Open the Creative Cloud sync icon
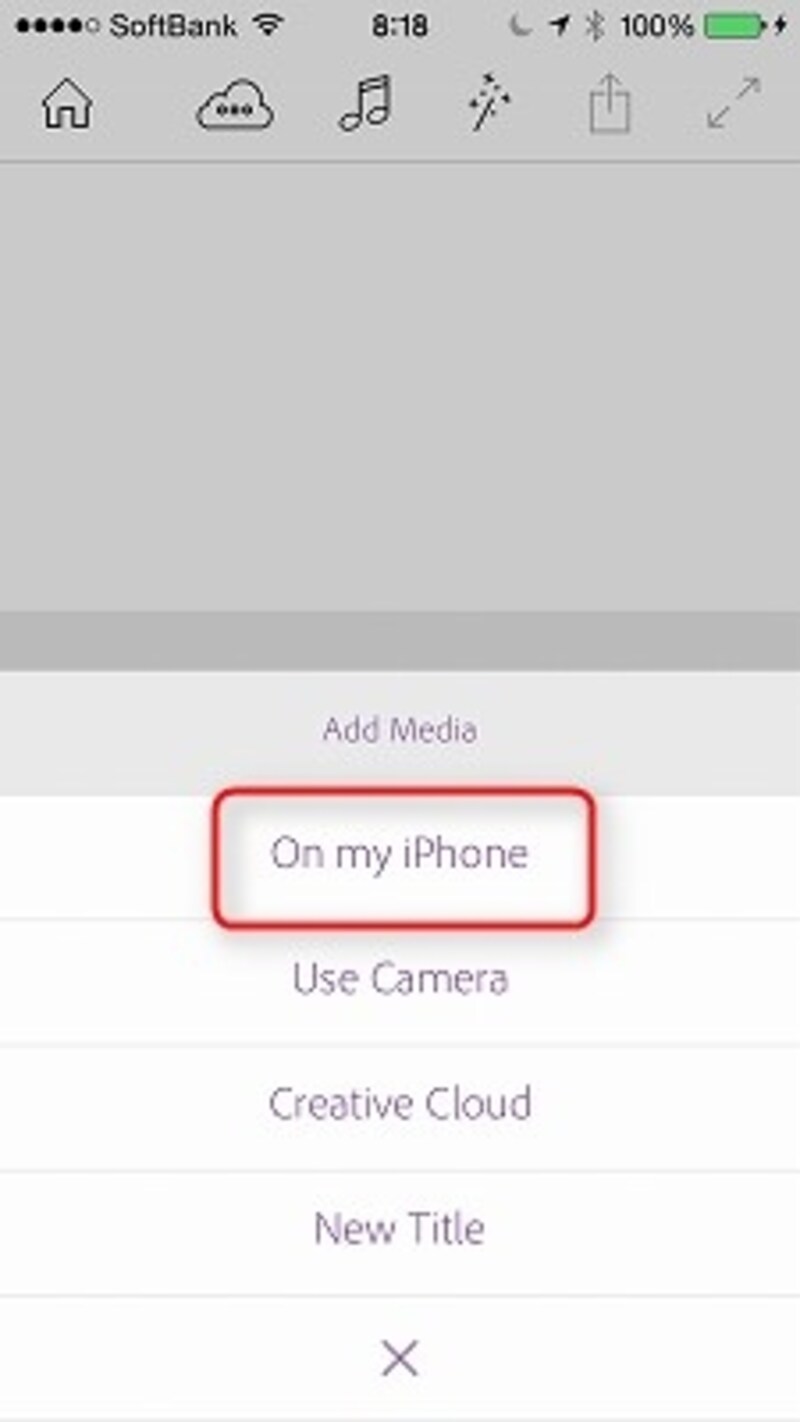This screenshot has width=800, height=1422. coord(234,106)
